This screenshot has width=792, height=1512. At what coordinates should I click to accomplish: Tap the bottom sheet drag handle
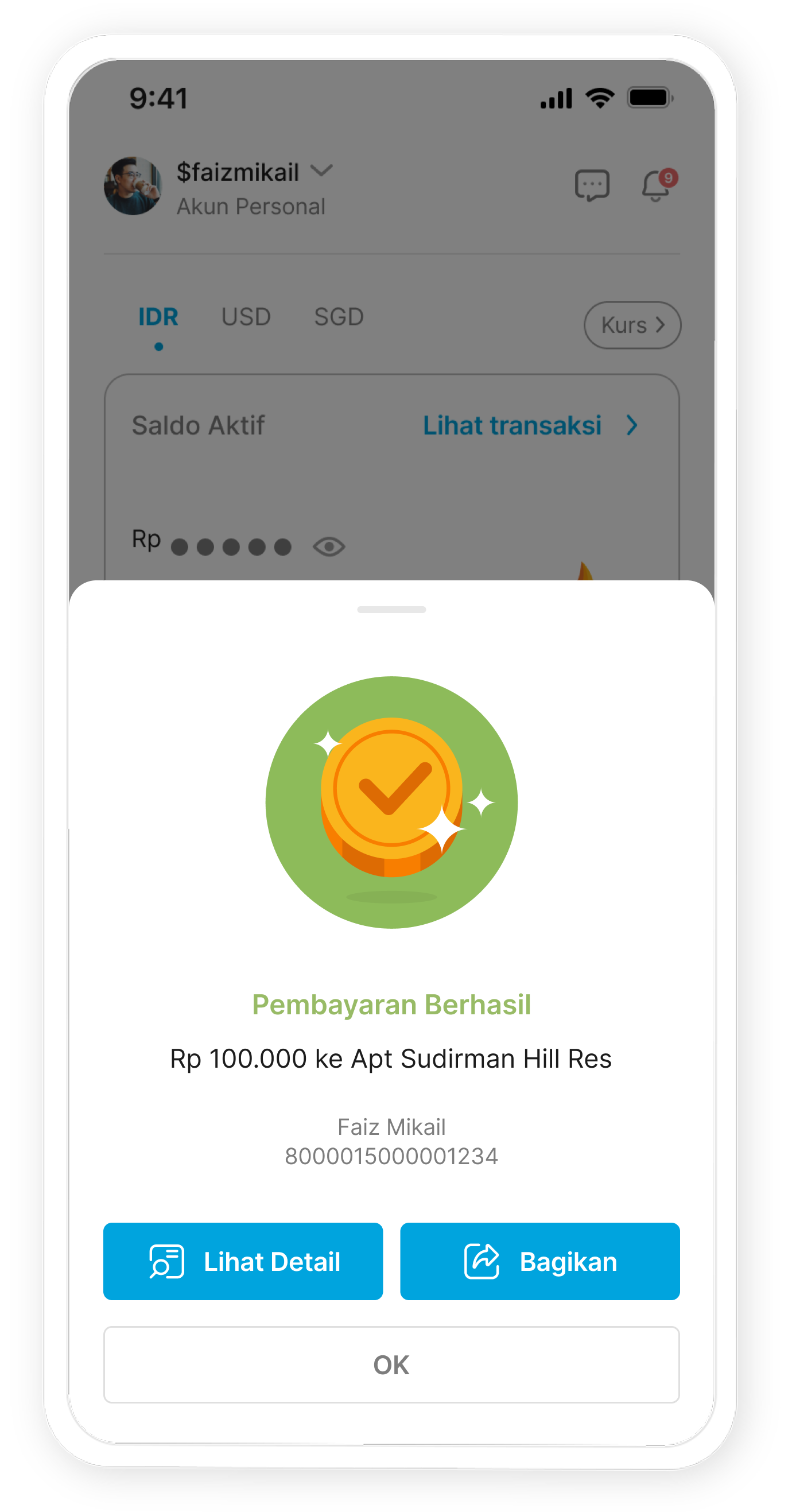(x=391, y=609)
